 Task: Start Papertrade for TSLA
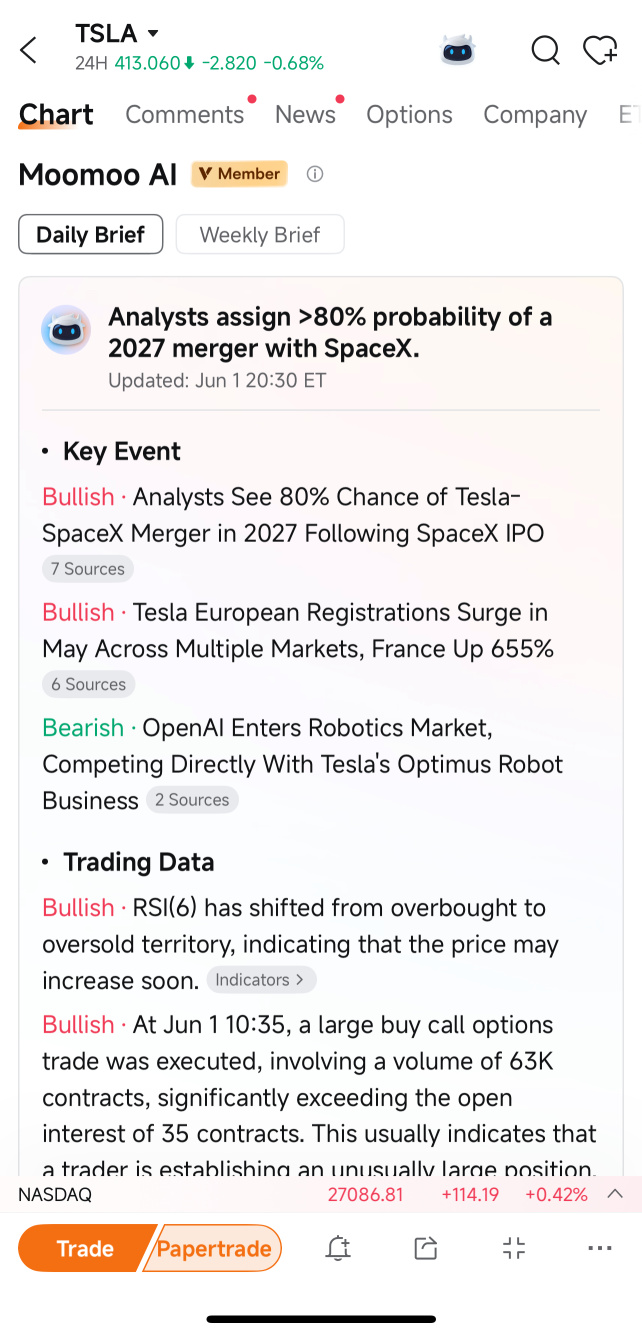point(214,1248)
